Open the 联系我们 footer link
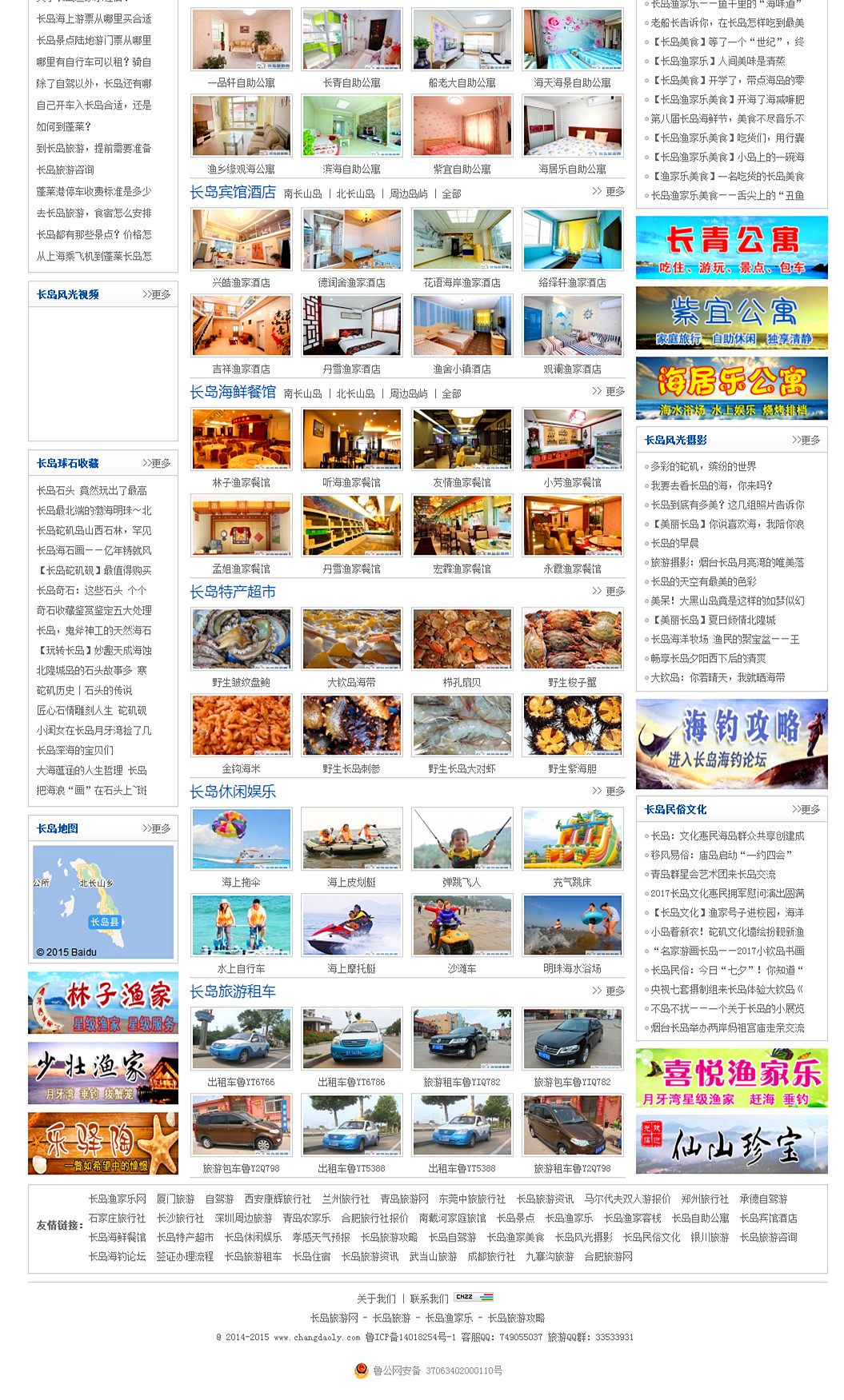844x1400 pixels. pos(429,1298)
